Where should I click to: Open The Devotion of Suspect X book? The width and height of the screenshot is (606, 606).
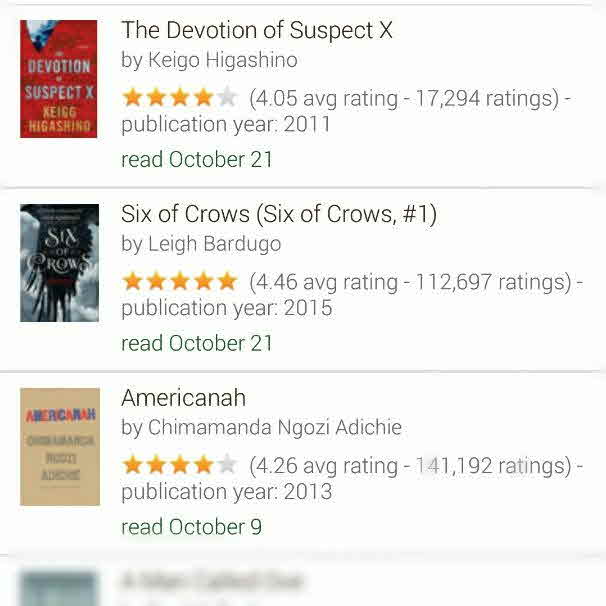pos(256,31)
